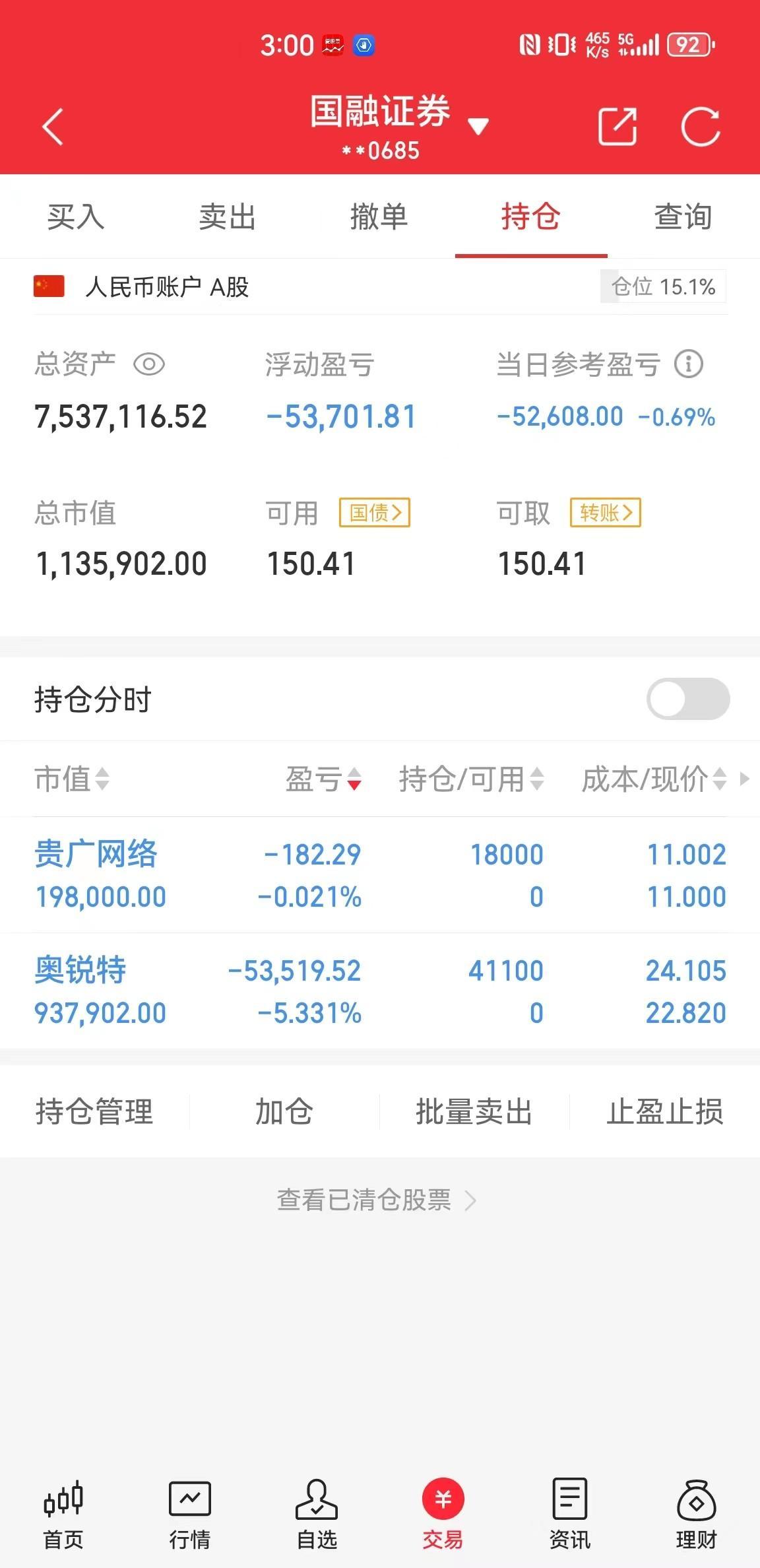760x1568 pixels.
Task: Switch to the 卖出 tab
Action: (x=228, y=217)
